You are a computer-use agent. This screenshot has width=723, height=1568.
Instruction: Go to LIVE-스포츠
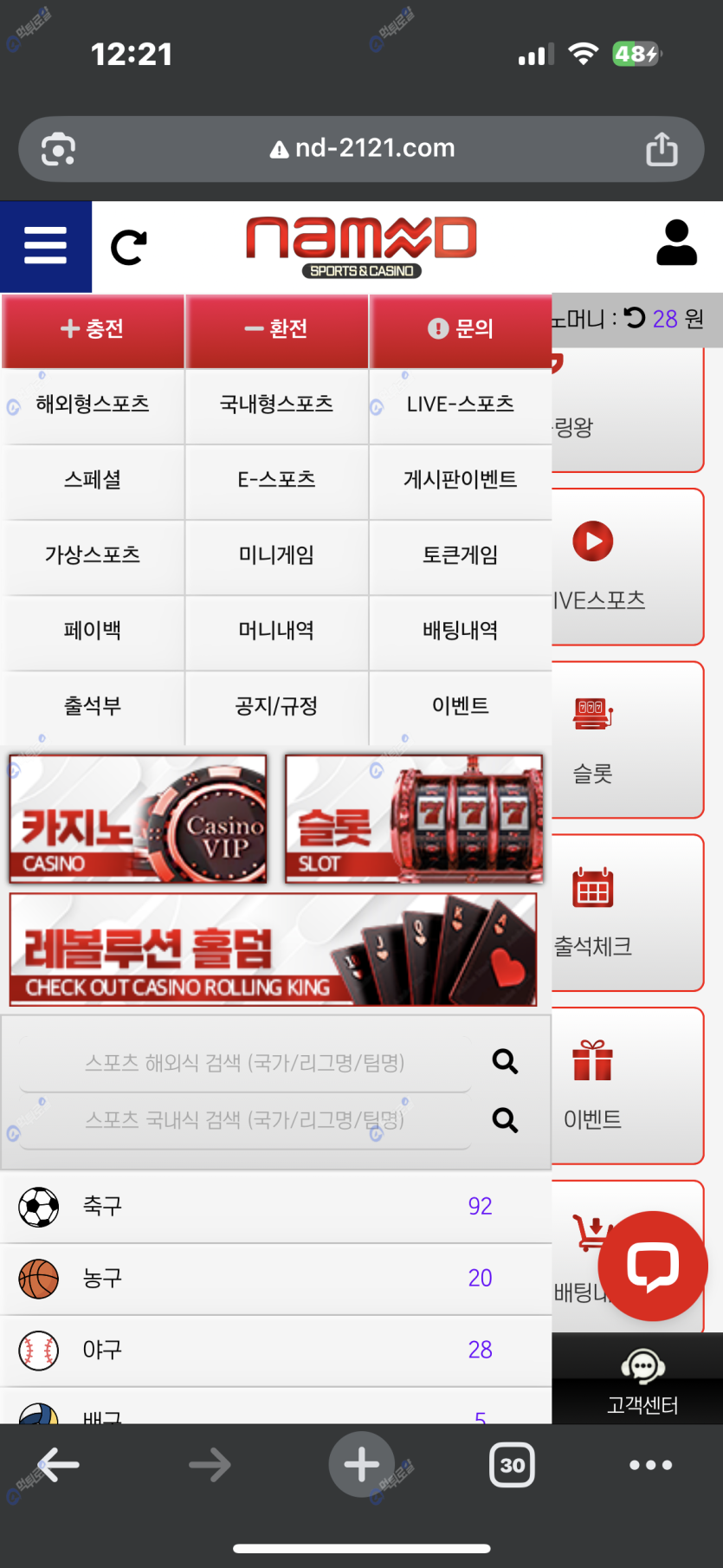click(461, 405)
